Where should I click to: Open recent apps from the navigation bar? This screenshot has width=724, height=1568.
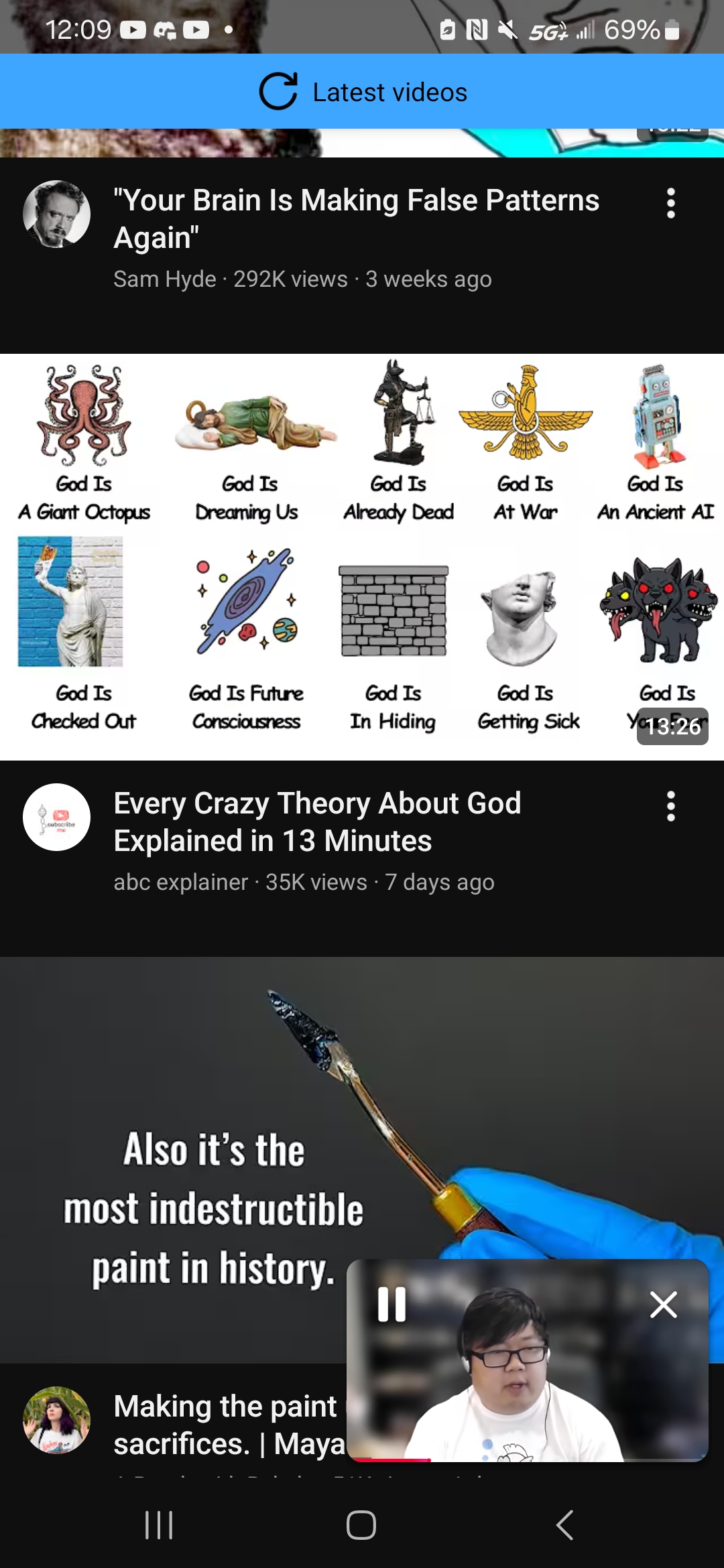(x=159, y=1526)
